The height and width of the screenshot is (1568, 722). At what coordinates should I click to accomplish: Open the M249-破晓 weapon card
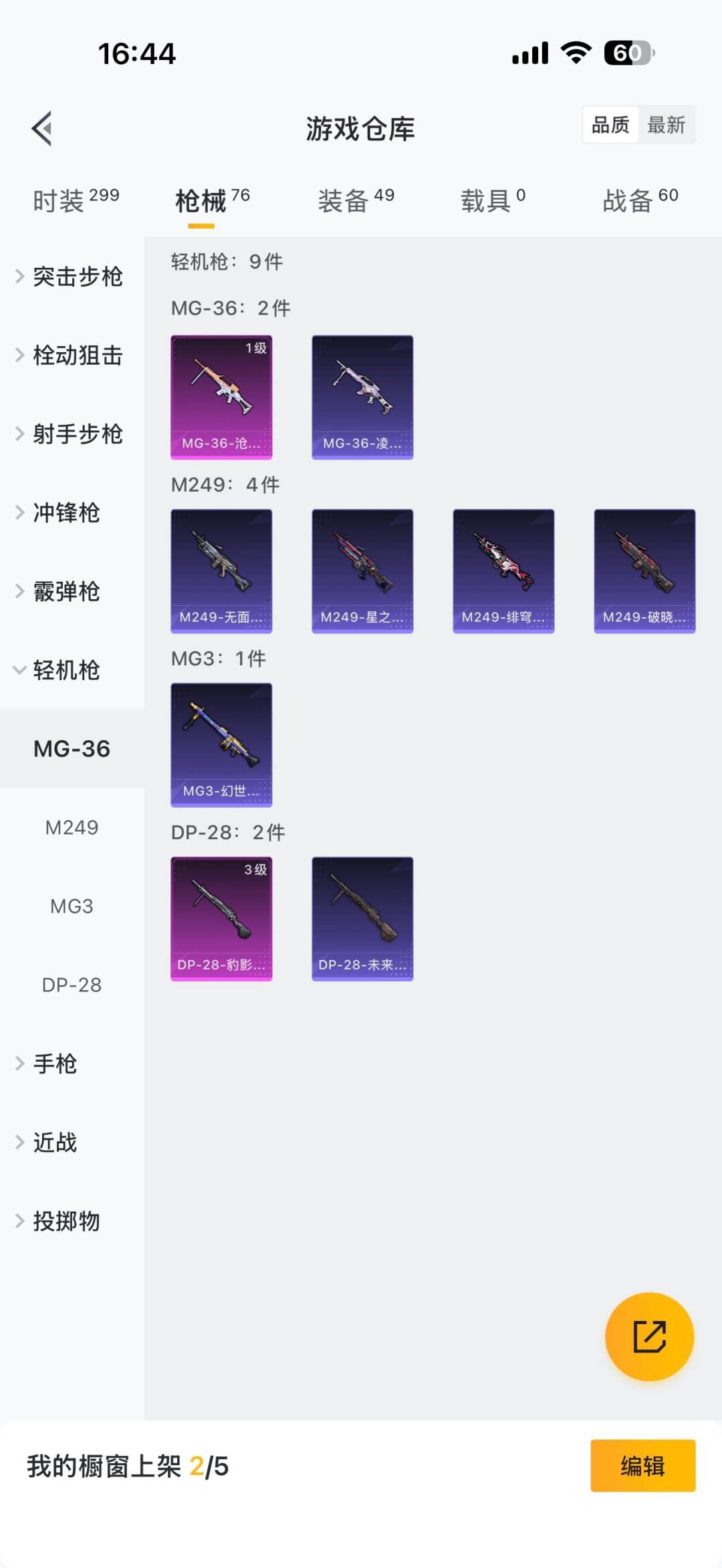tap(644, 571)
